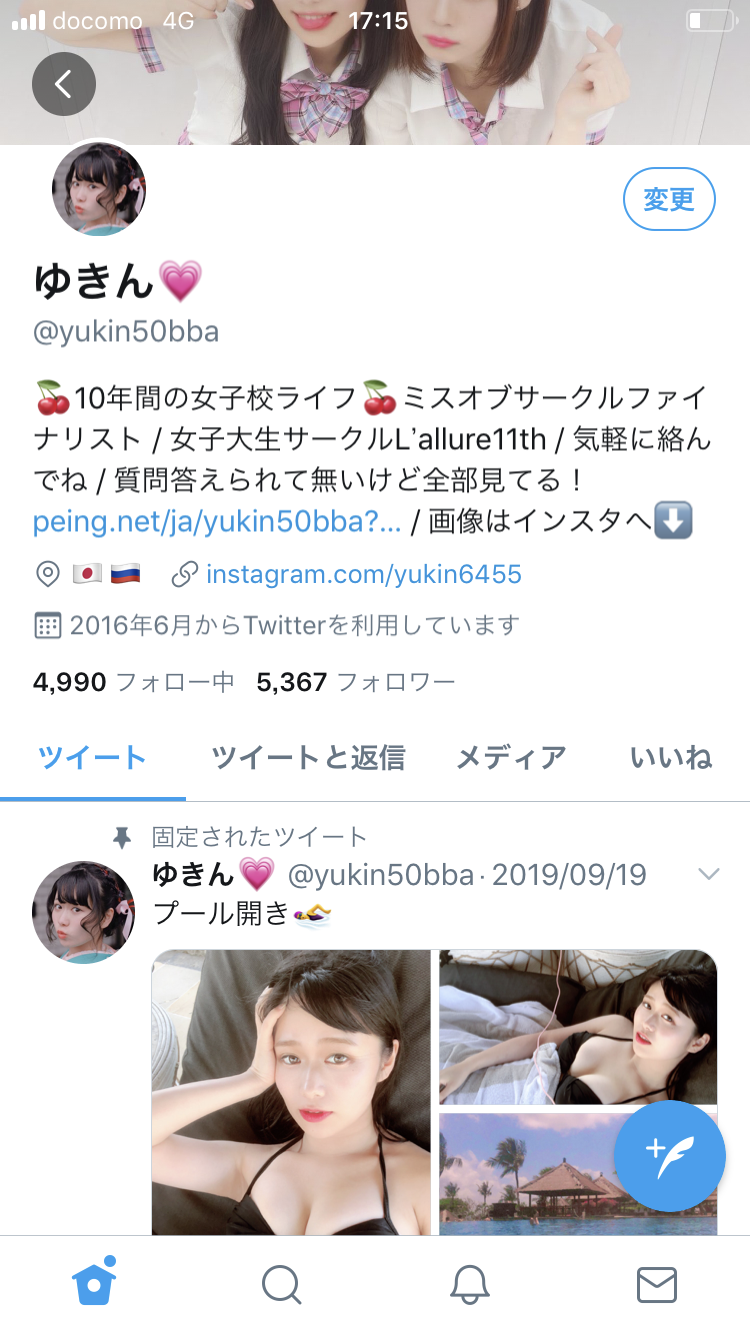View the 5,367 フォロワー followers list
Screen dimensions: 750x1334
point(356,682)
